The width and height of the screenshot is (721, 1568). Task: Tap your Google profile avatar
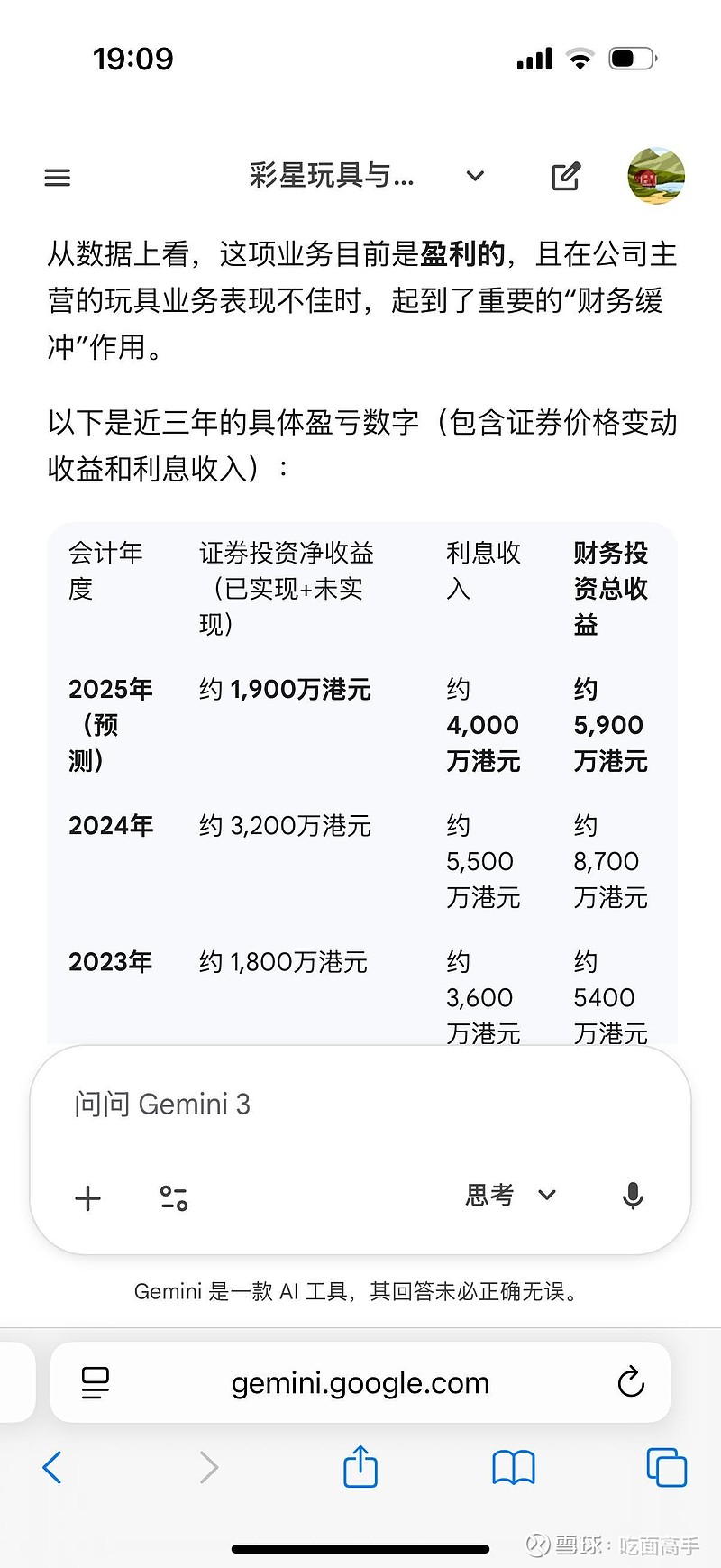tap(655, 177)
